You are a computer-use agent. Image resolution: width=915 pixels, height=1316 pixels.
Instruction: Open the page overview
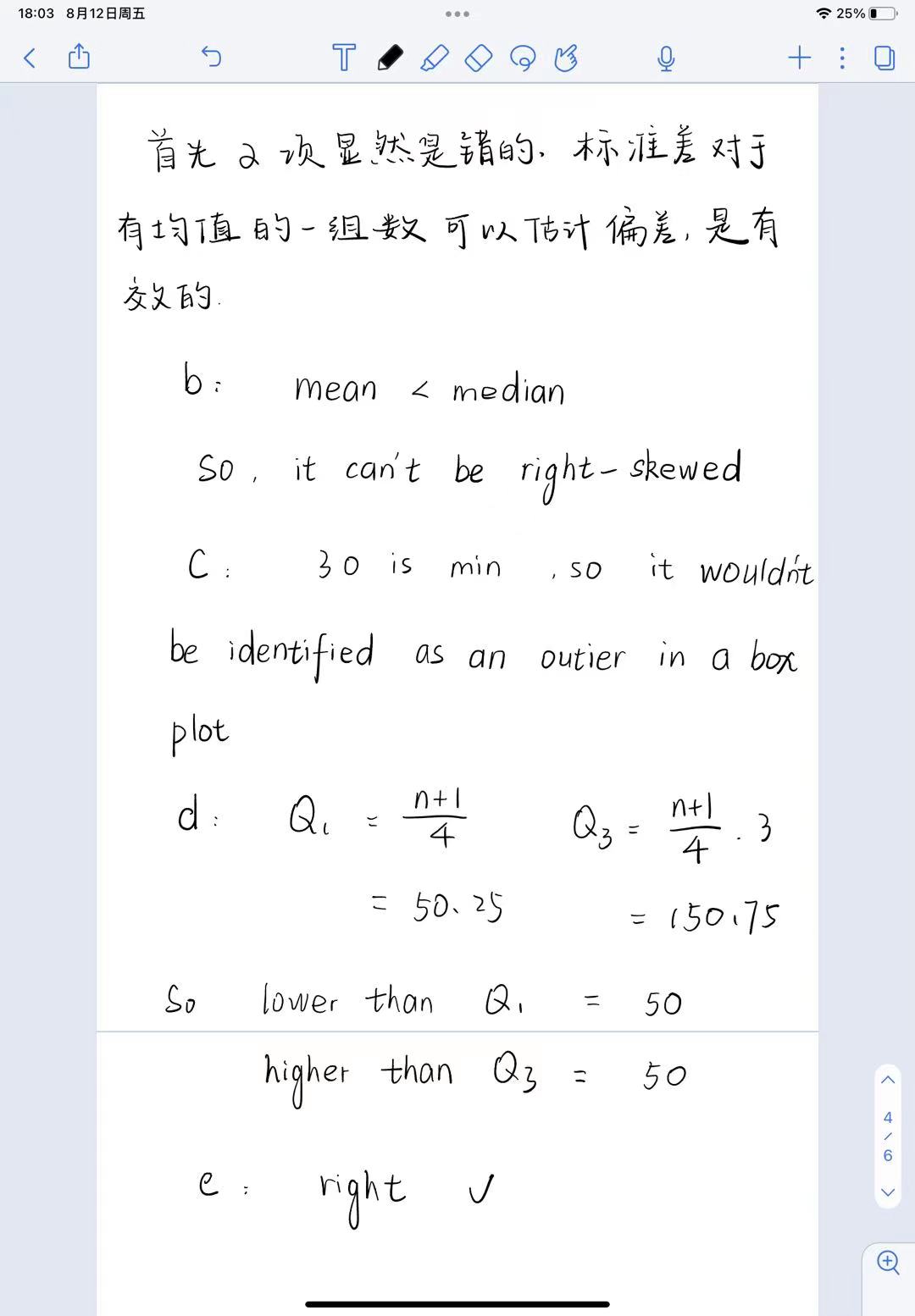tap(884, 58)
